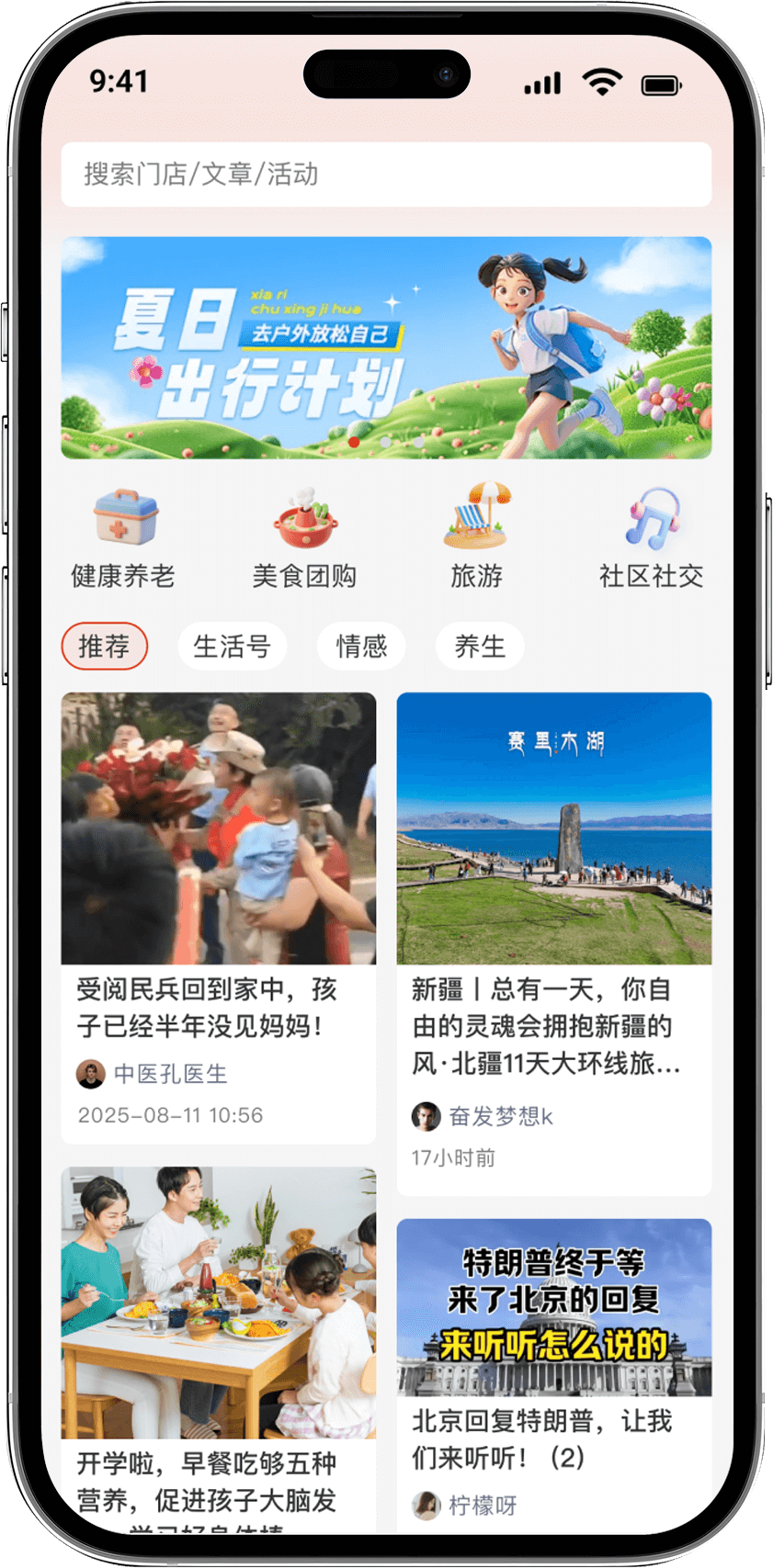Image resolution: width=773 pixels, height=1568 pixels.
Task: Open the 旅游 category
Action: pyautogui.click(x=476, y=539)
